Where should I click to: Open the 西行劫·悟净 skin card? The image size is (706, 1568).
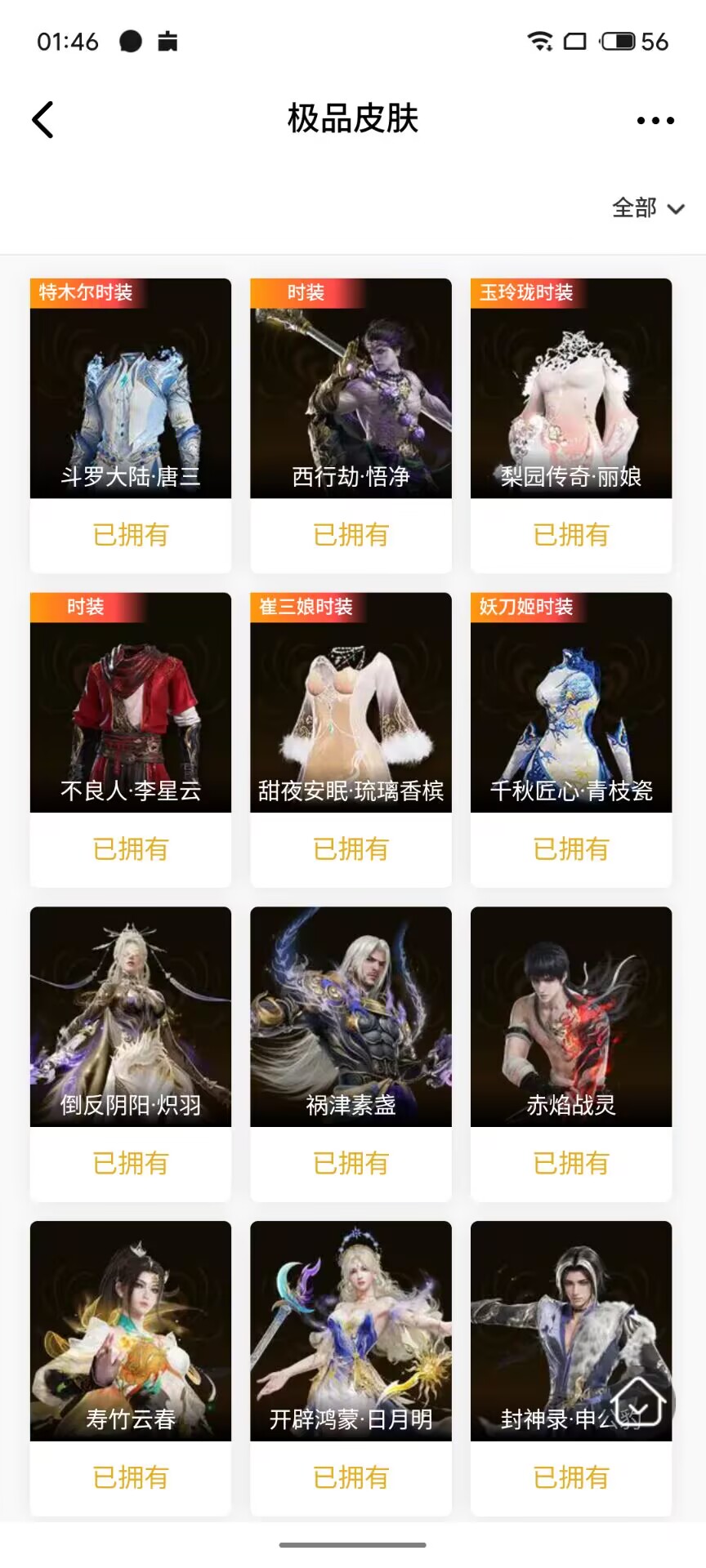351,389
